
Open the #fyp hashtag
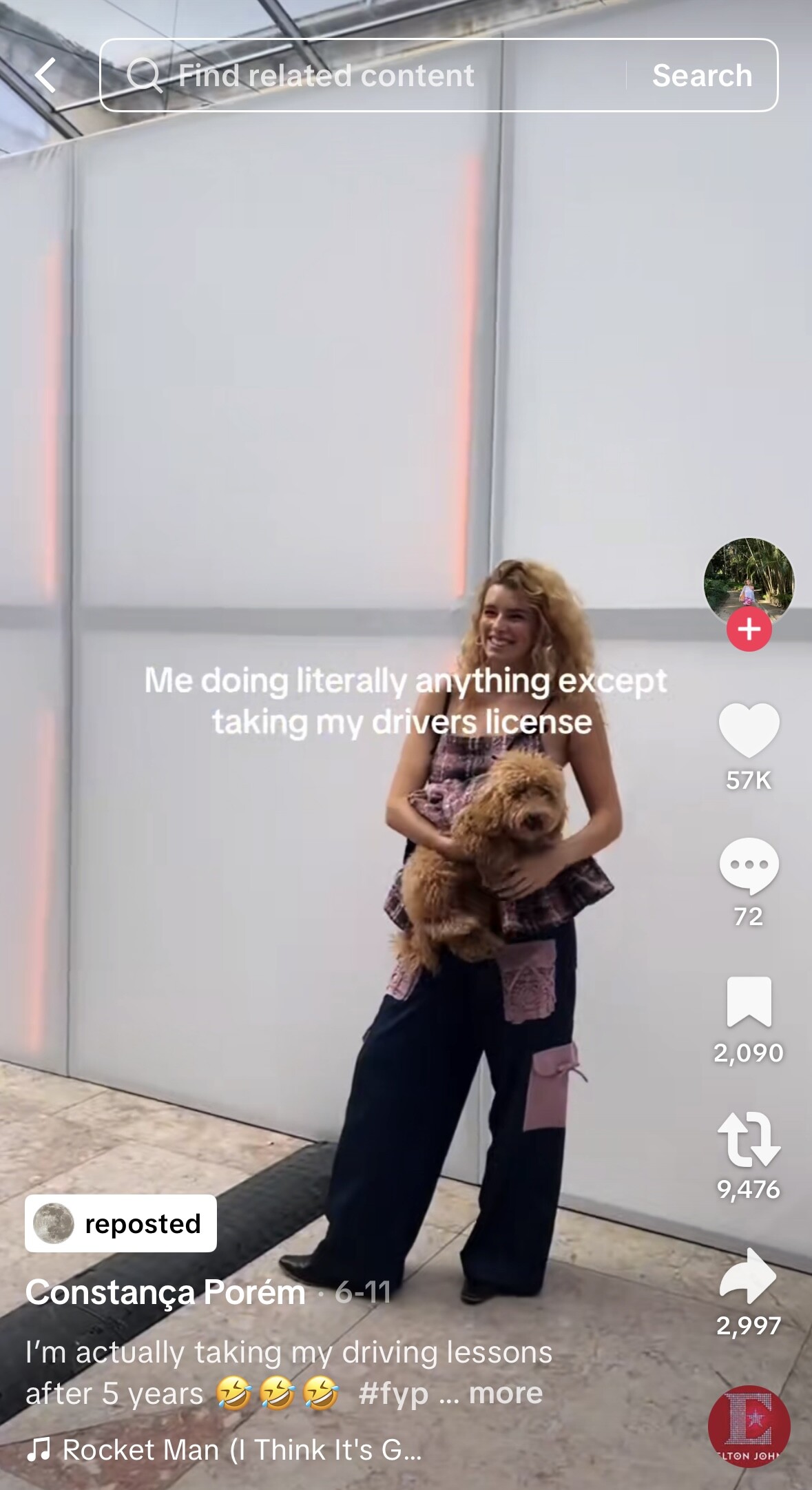393,1393
